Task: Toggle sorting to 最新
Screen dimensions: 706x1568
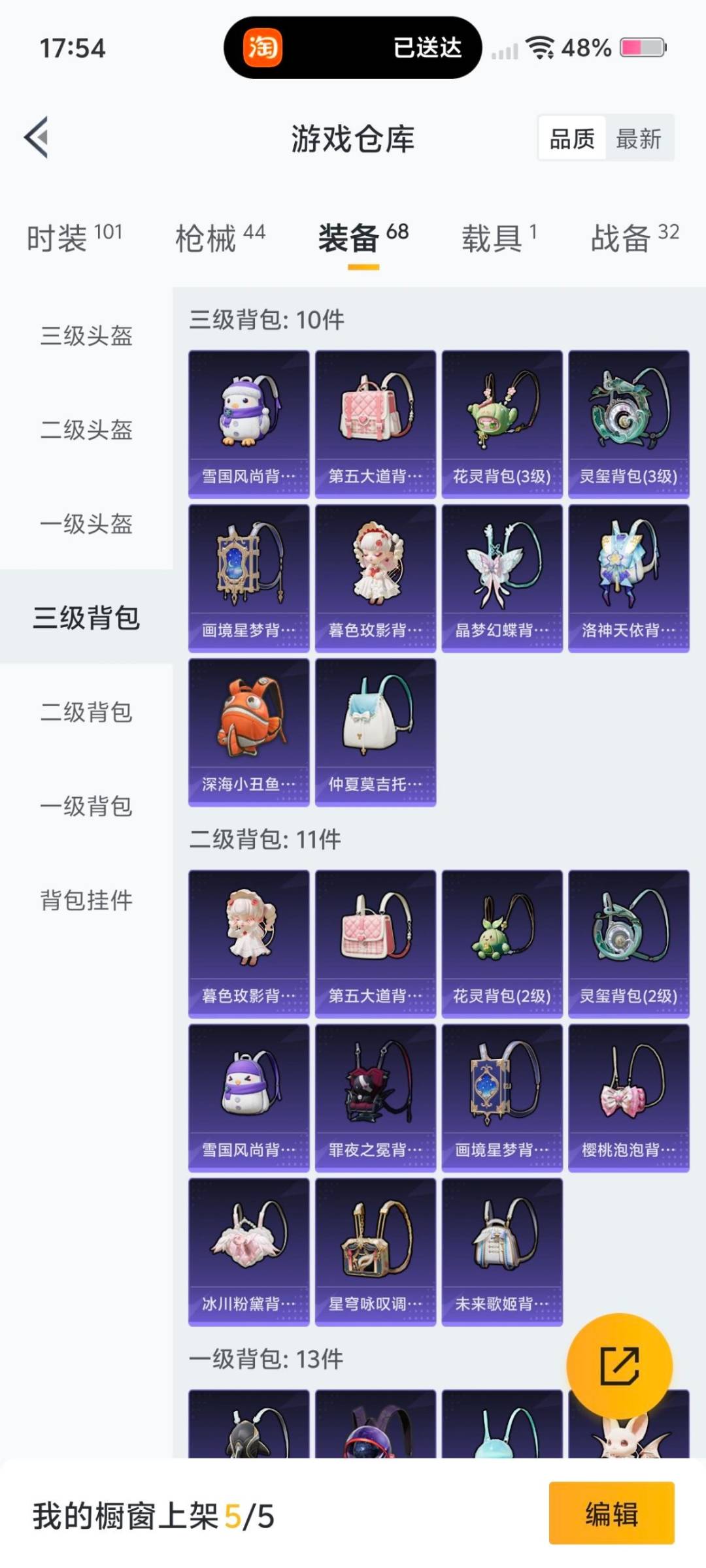Action: [639, 139]
